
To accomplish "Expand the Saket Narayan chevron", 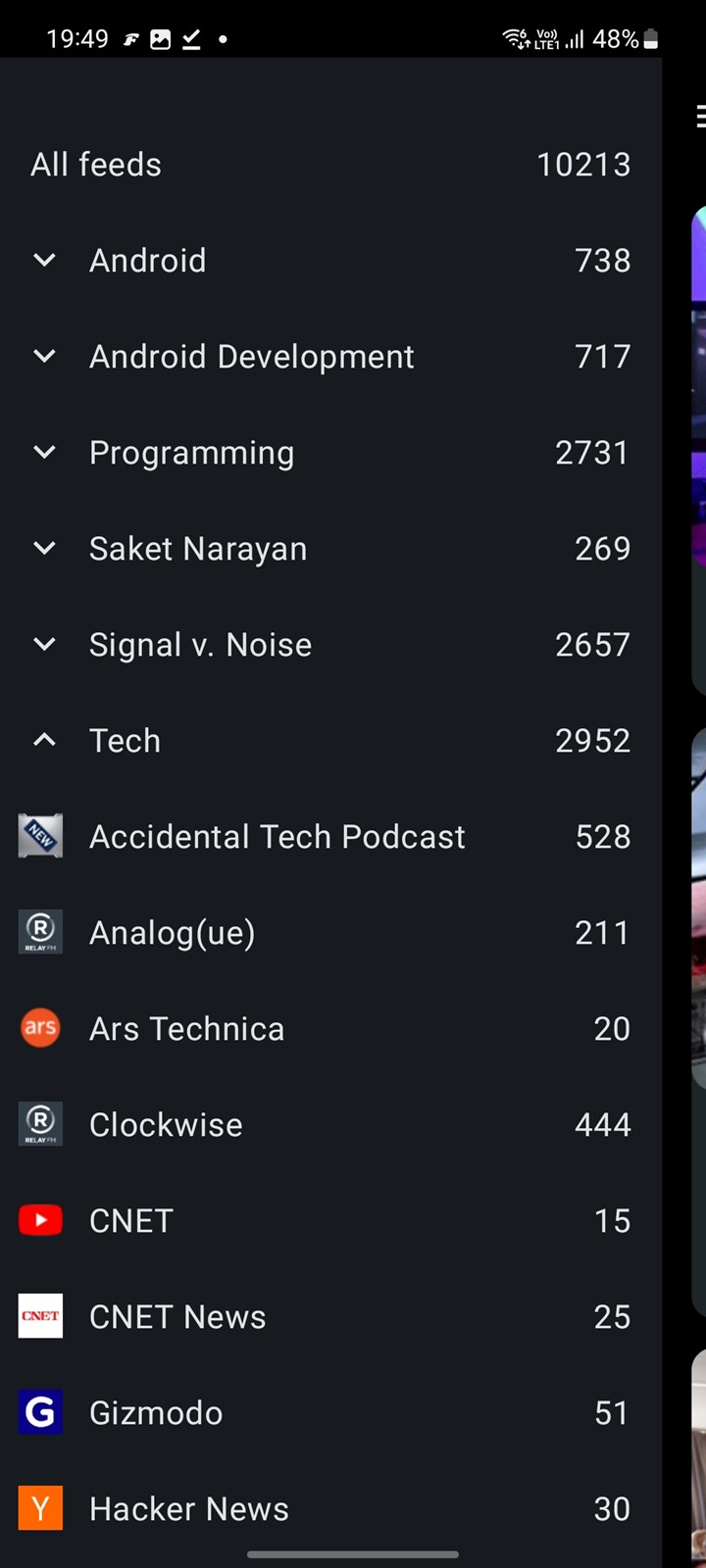I will pos(44,549).
